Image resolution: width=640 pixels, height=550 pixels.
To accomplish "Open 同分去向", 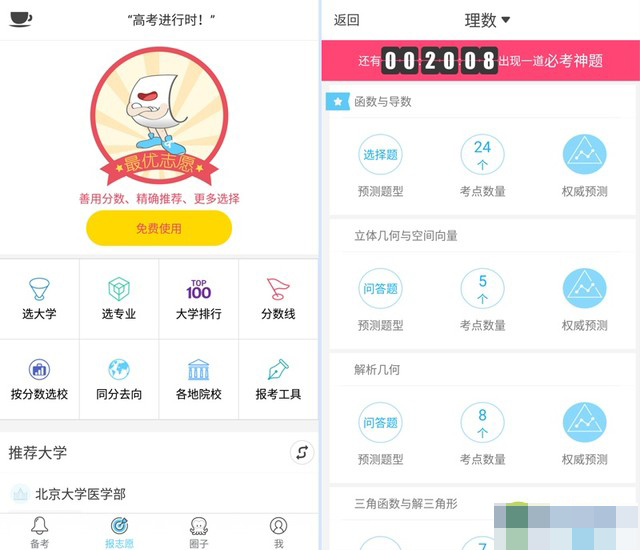I will pos(119,379).
